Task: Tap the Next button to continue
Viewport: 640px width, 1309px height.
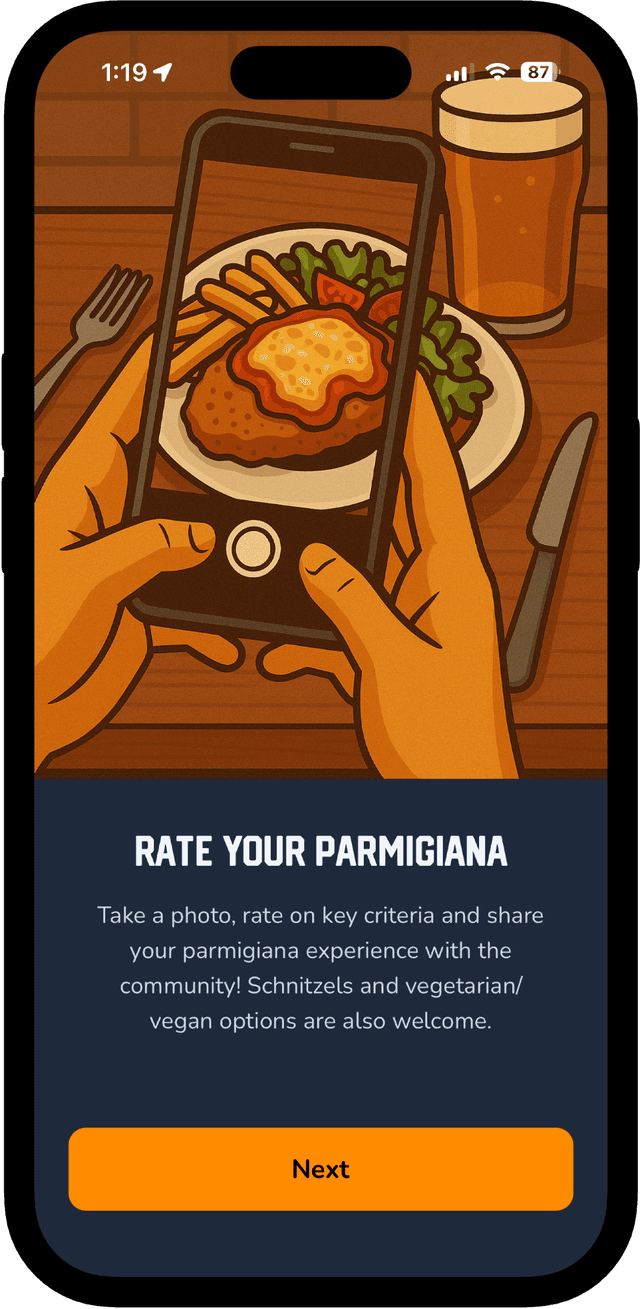Action: tap(320, 1168)
